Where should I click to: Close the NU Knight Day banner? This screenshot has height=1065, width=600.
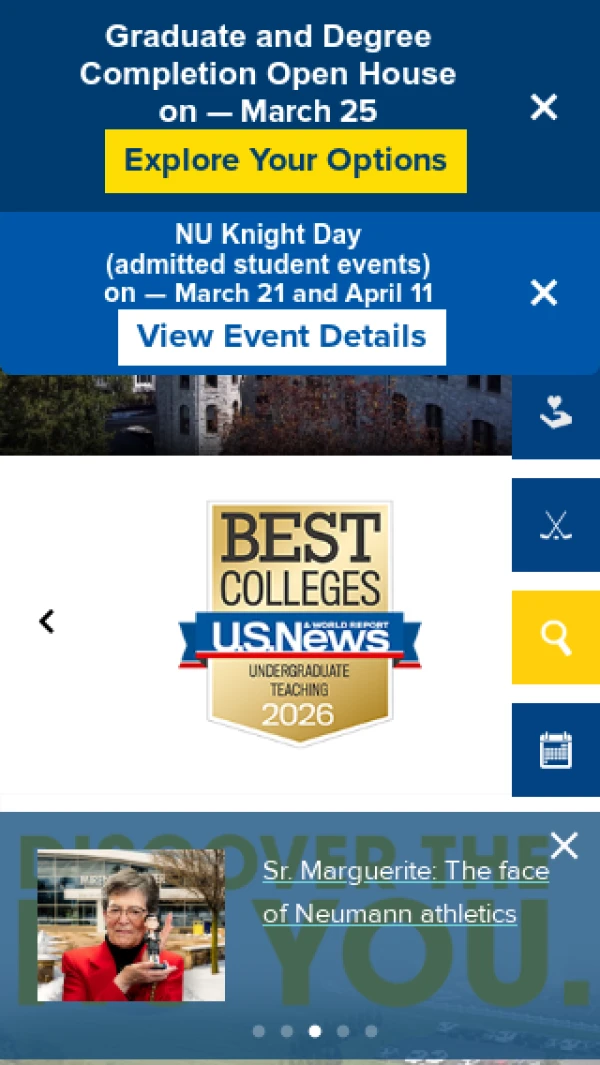pos(543,293)
